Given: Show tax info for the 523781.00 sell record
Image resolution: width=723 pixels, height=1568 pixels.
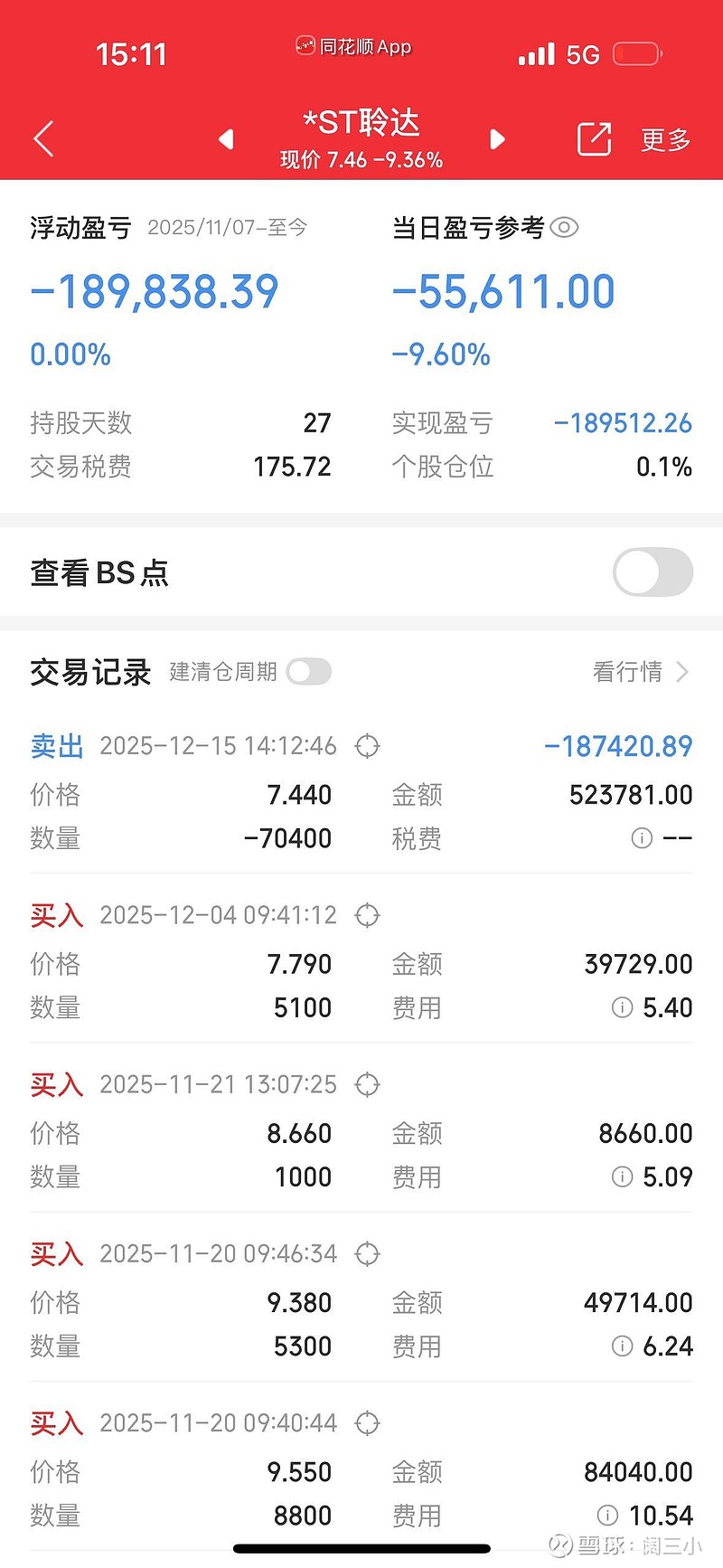Looking at the screenshot, I should click(x=642, y=838).
